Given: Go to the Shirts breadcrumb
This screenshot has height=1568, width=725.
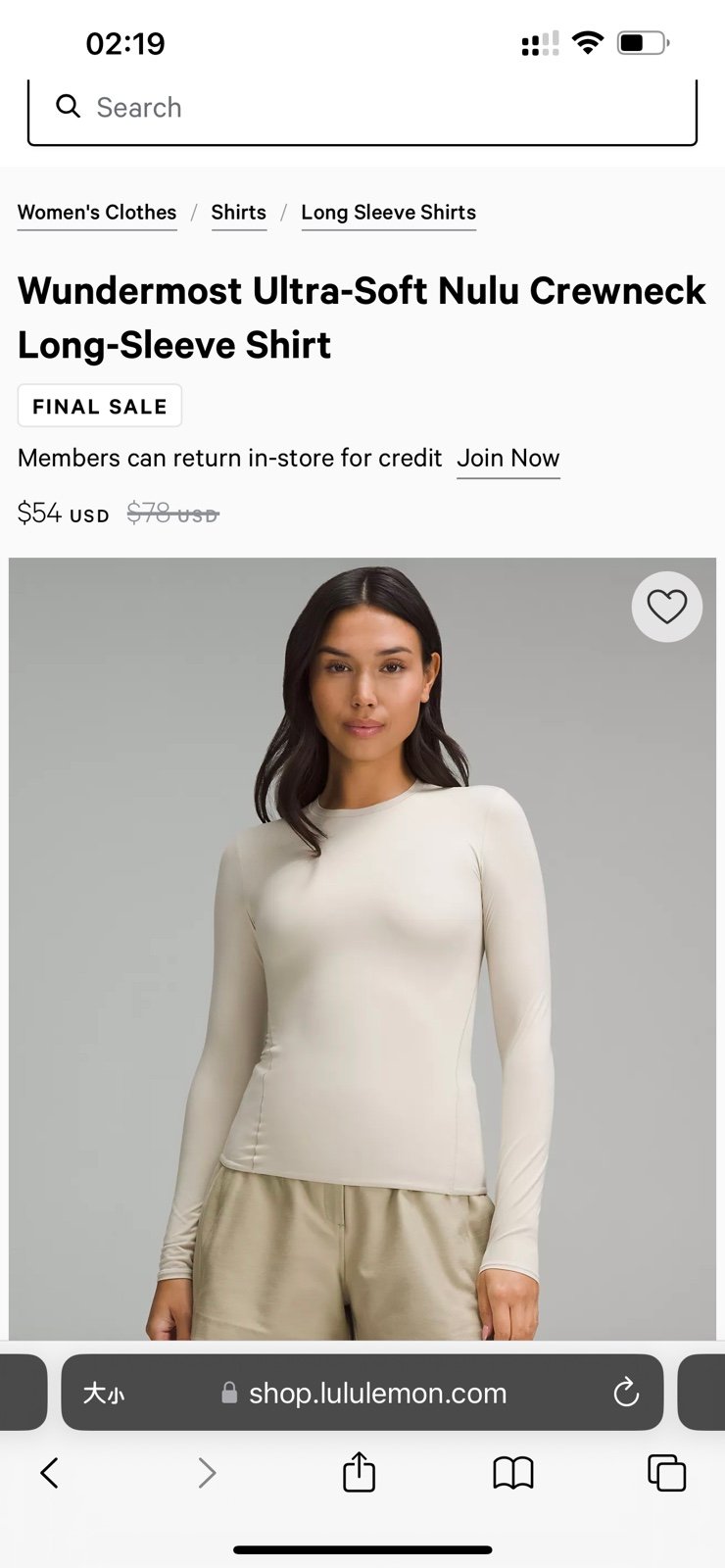Looking at the screenshot, I should point(238,213).
